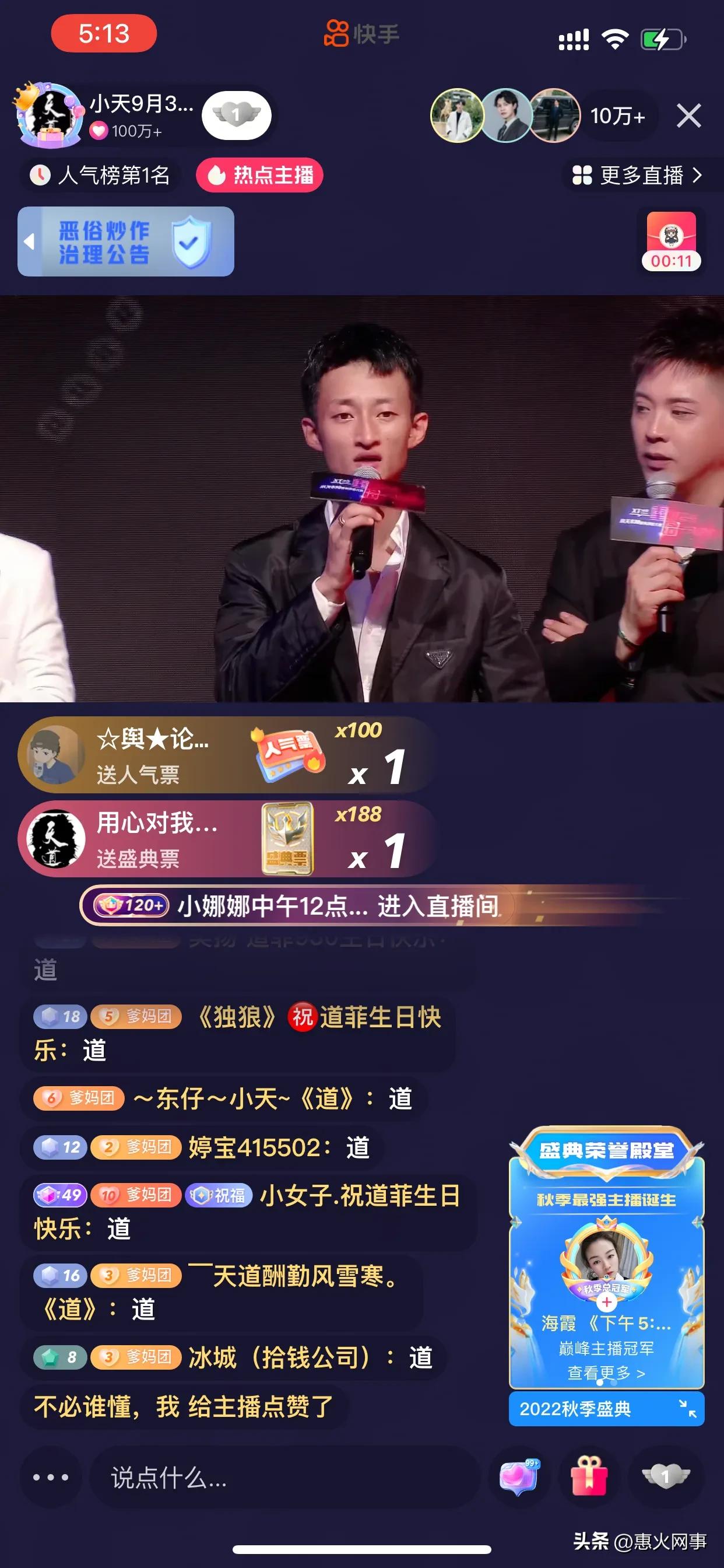Follow 海霞 via plus icon
Viewport: 724px width, 1568px height.
point(606,1302)
